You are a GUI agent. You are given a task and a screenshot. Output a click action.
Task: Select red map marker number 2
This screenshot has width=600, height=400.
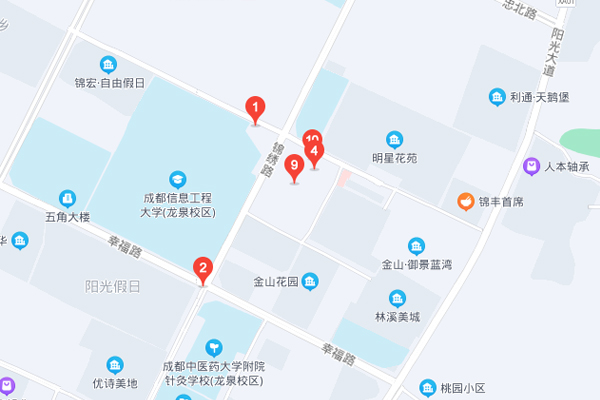pos(203,268)
